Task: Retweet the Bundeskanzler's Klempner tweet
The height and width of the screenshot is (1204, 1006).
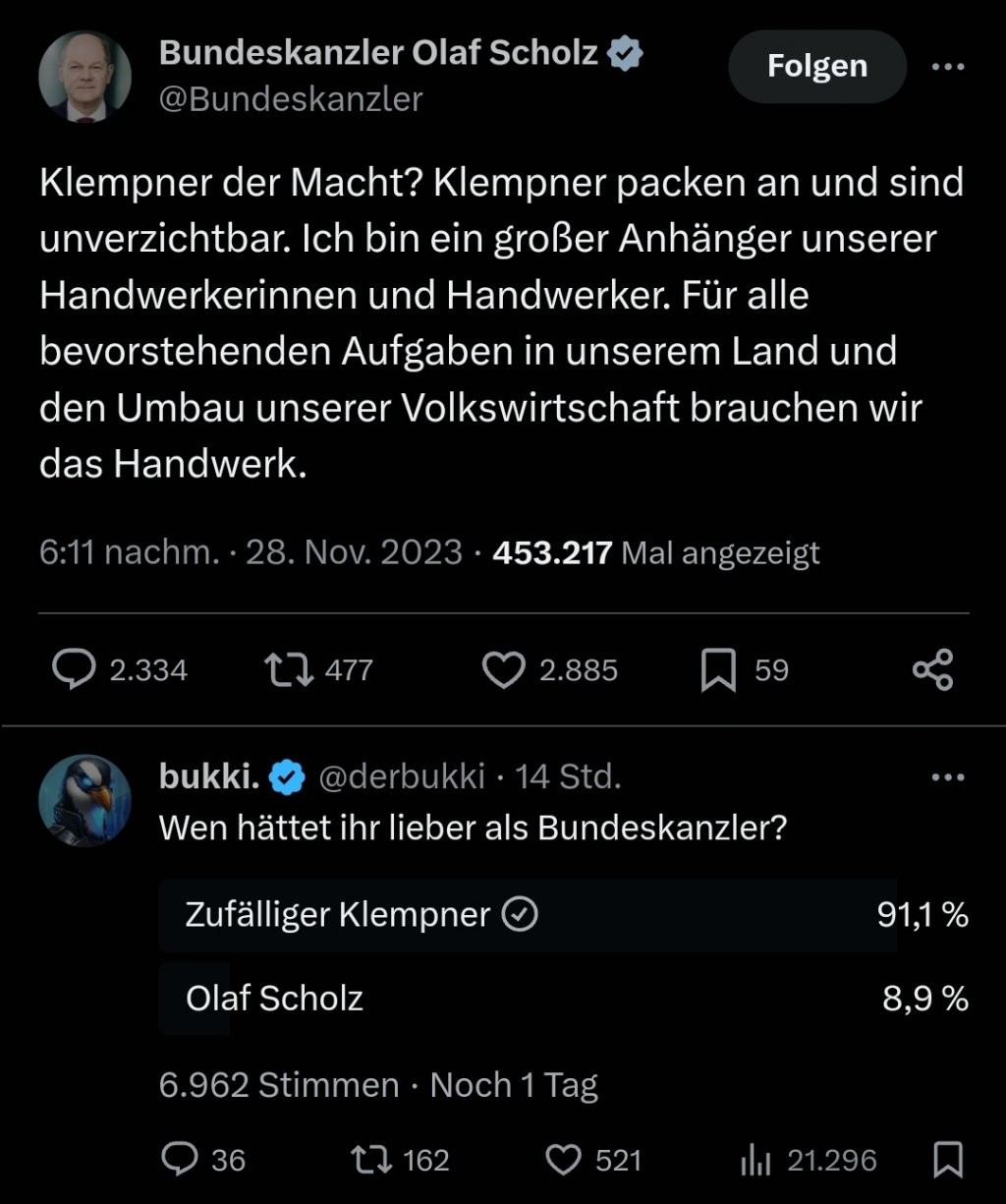Action: (290, 669)
